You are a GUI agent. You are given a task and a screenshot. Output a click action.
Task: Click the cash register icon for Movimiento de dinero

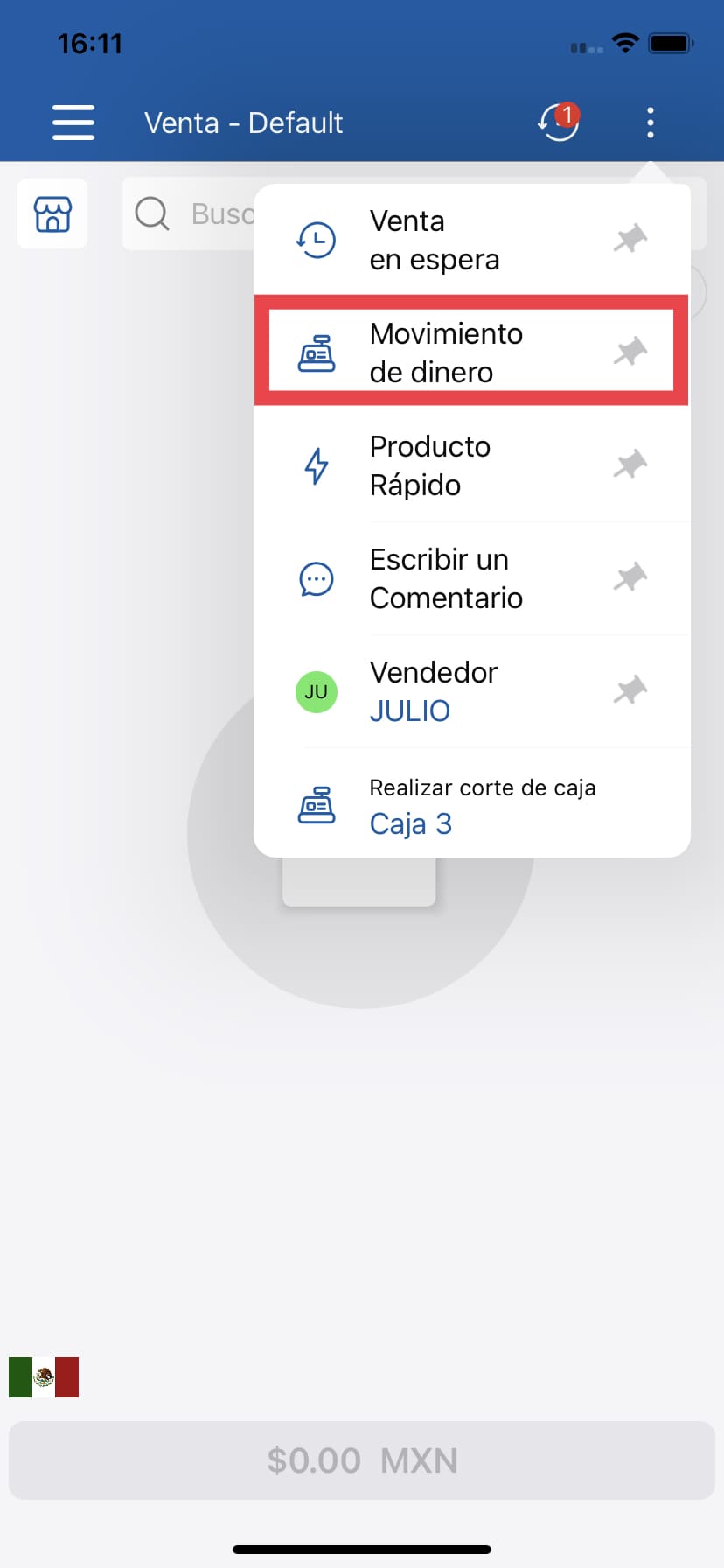click(x=317, y=351)
